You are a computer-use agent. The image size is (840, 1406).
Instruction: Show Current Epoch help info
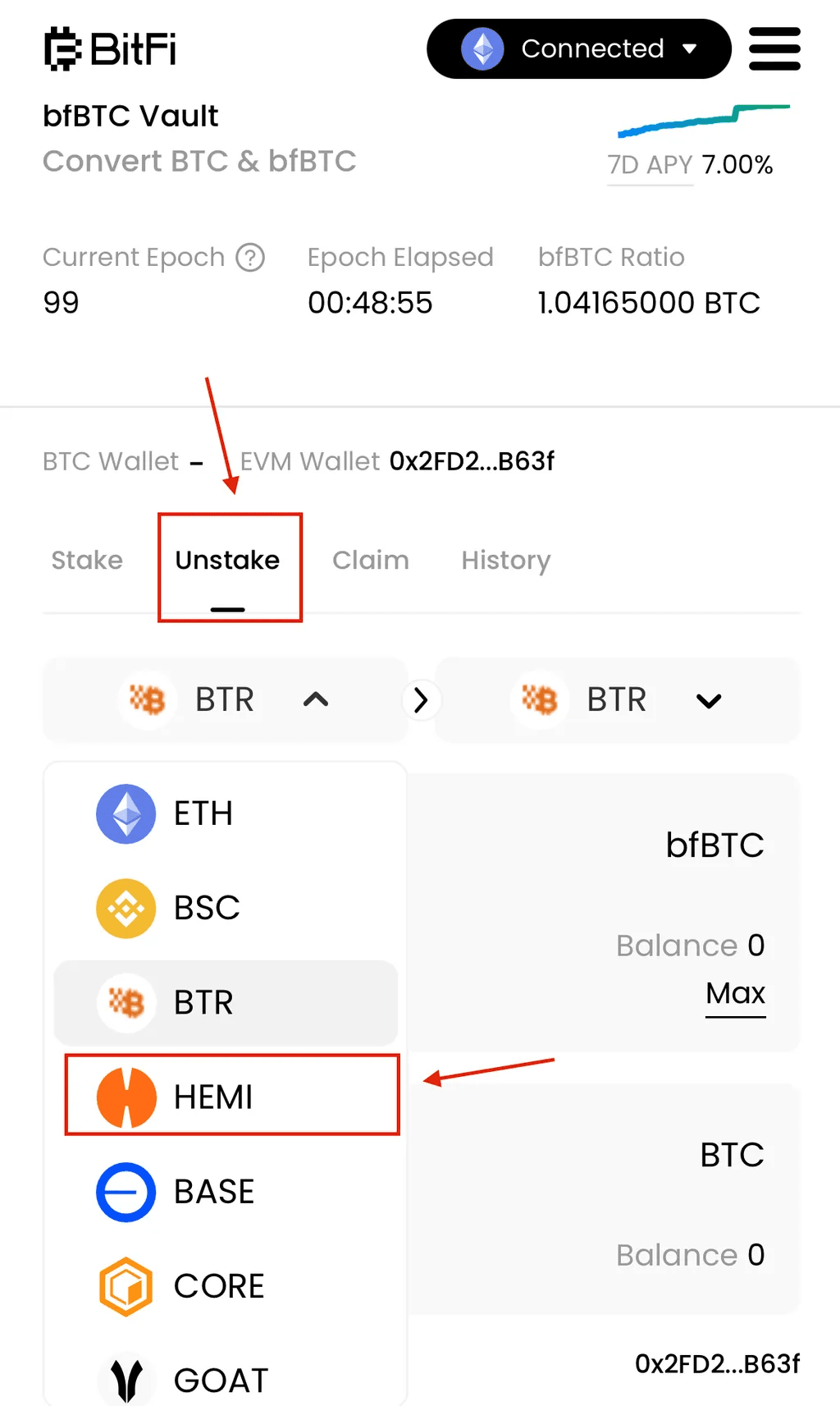tap(250, 258)
